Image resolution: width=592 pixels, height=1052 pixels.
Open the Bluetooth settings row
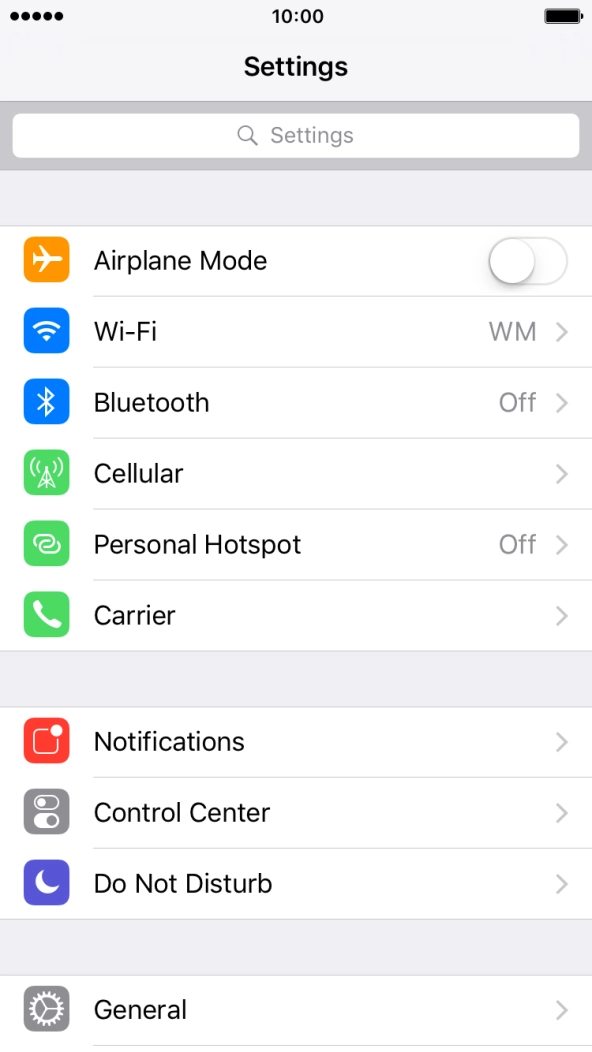point(296,403)
